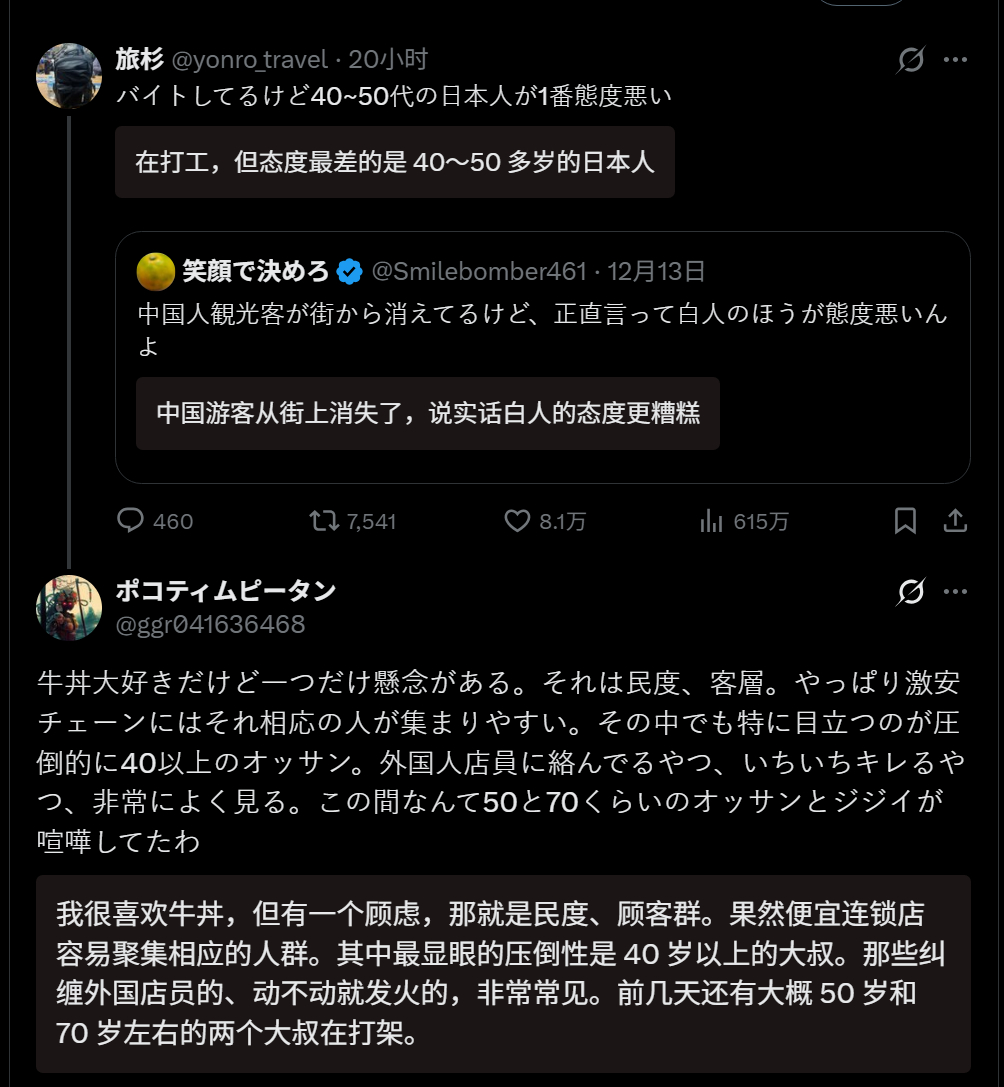Image resolution: width=1004 pixels, height=1087 pixels.
Task: Like 旅杉's tweet
Action: tap(517, 520)
